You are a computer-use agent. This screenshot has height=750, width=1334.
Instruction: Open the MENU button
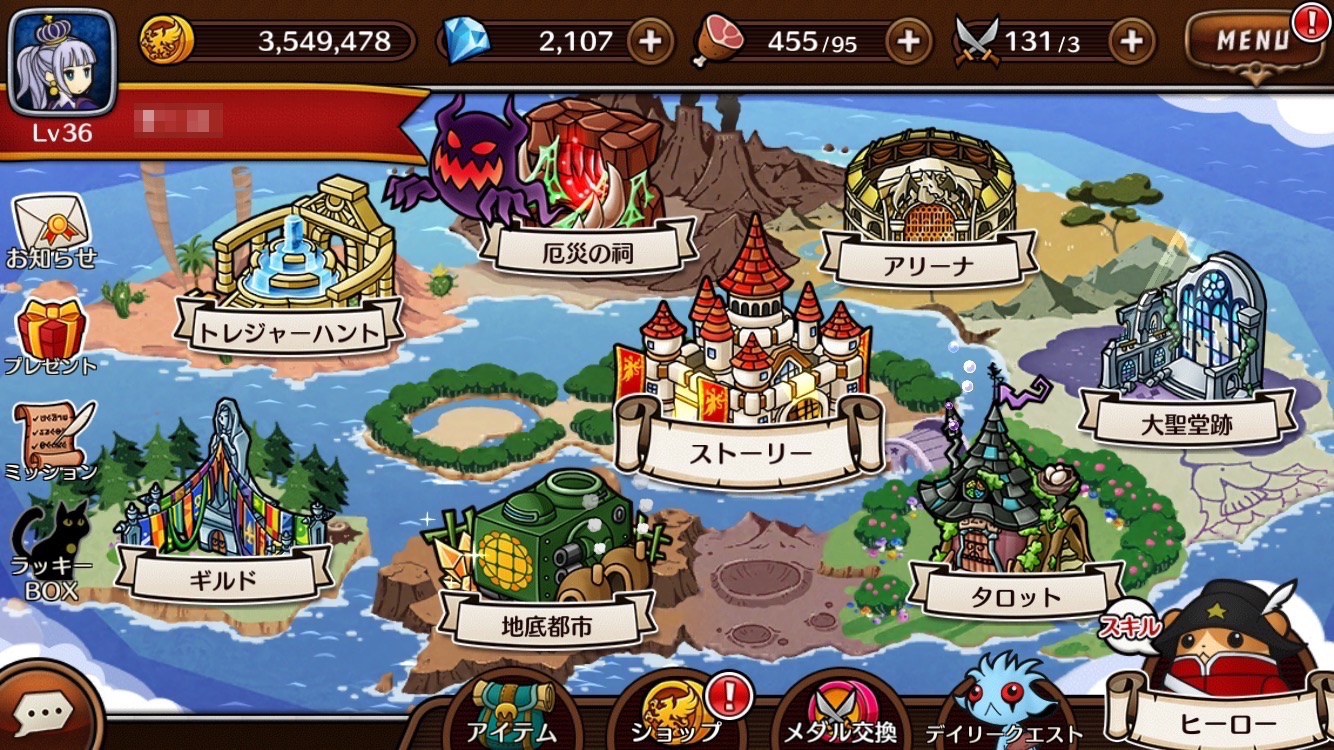(1250, 41)
